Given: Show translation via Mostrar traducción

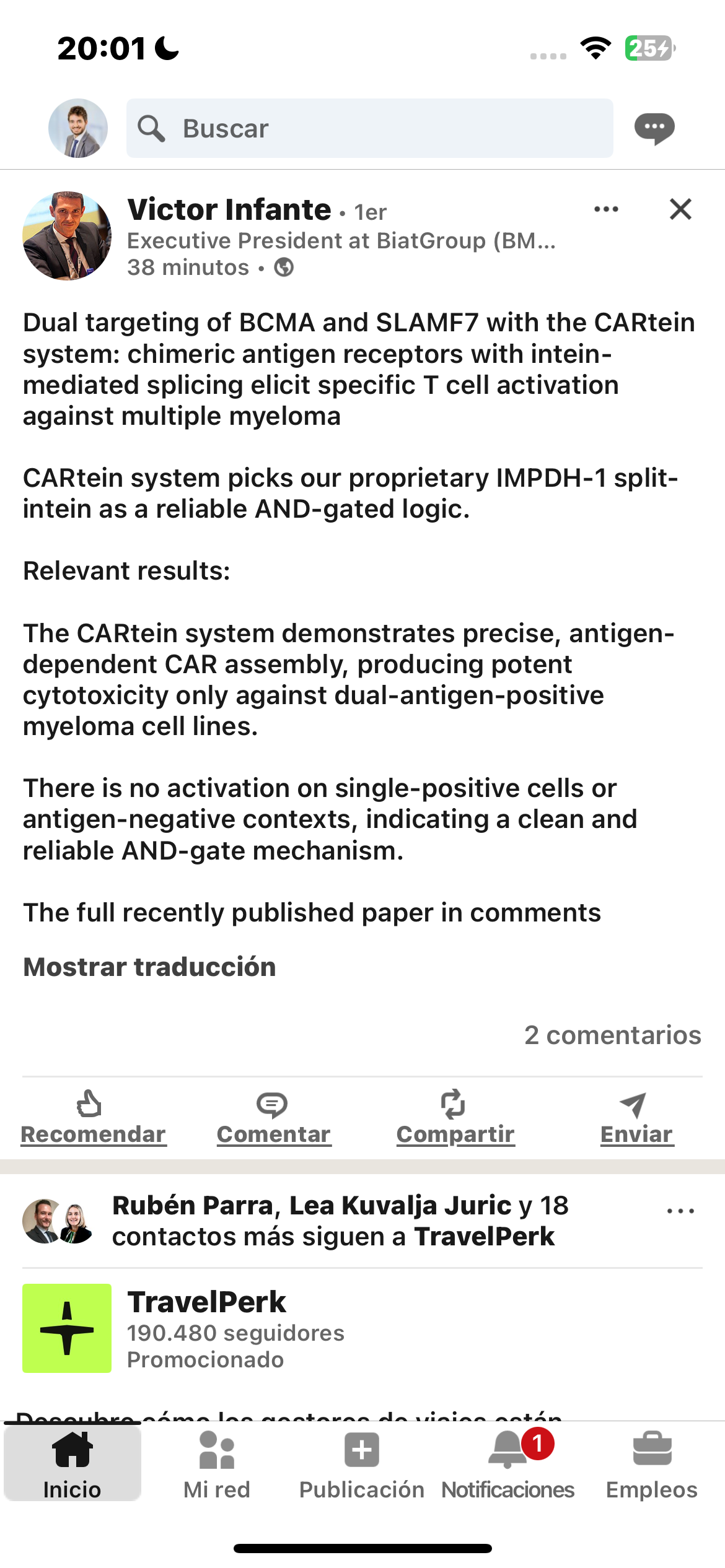Looking at the screenshot, I should pyautogui.click(x=149, y=967).
